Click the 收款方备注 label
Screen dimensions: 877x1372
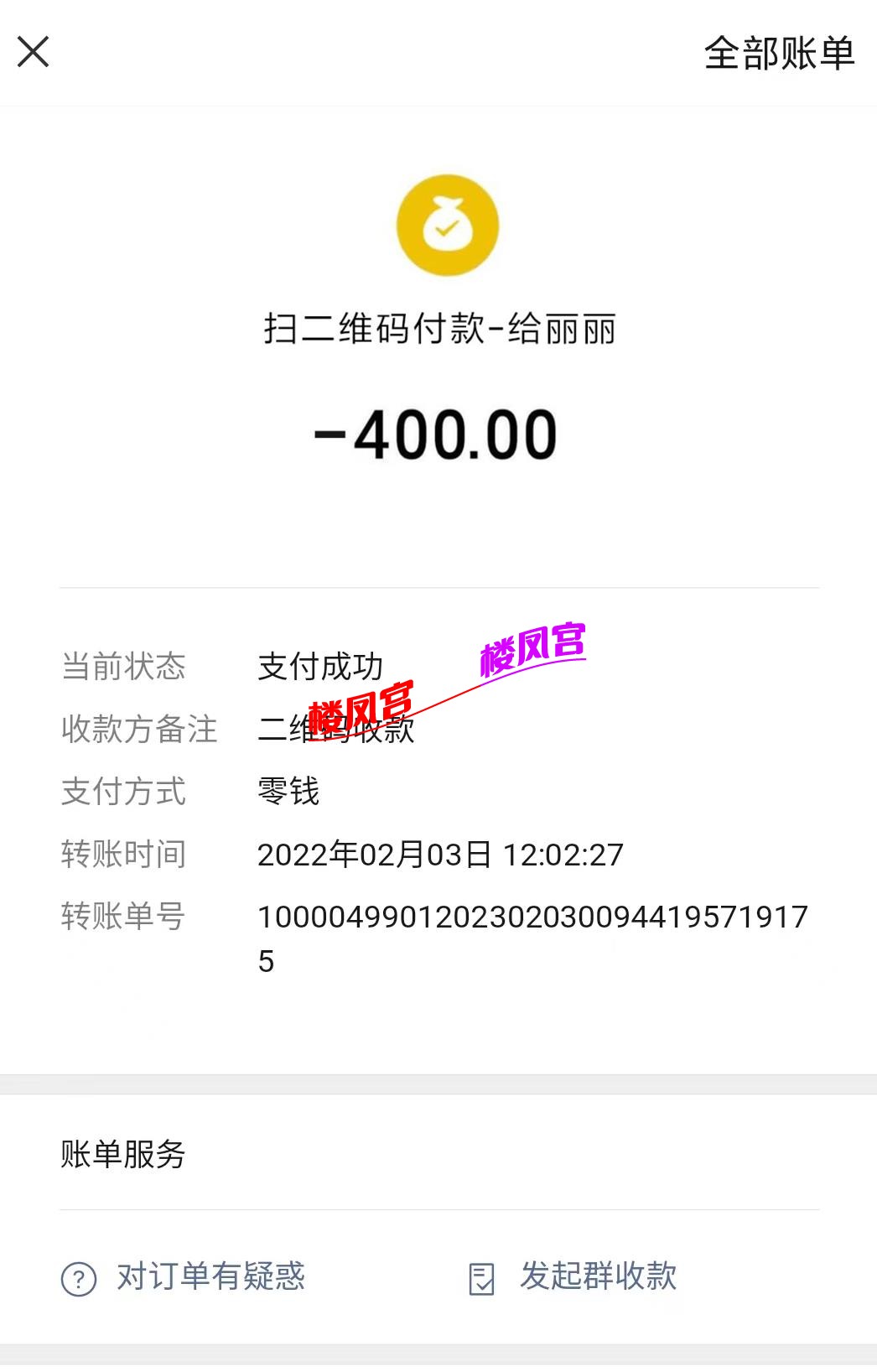coord(140,730)
